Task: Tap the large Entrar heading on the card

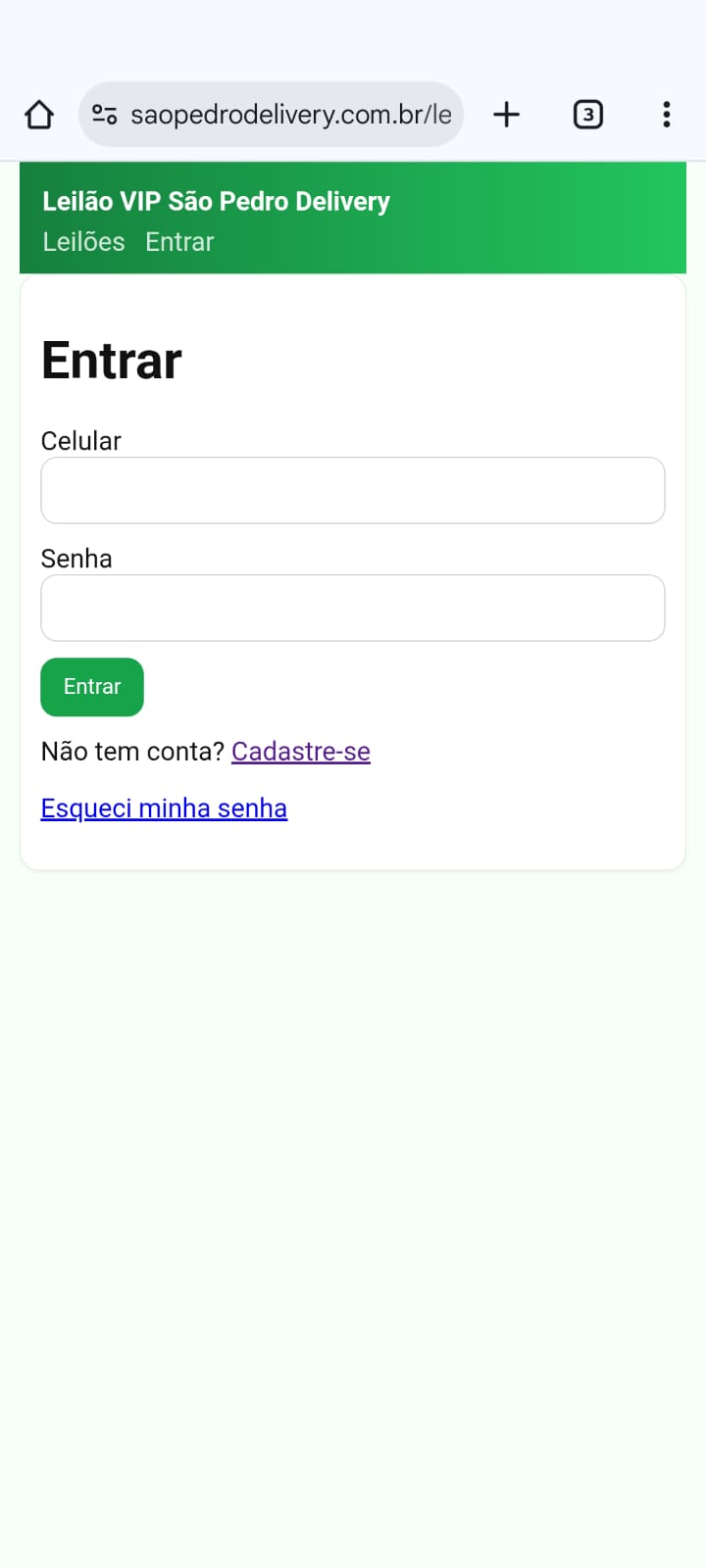Action: [x=111, y=360]
